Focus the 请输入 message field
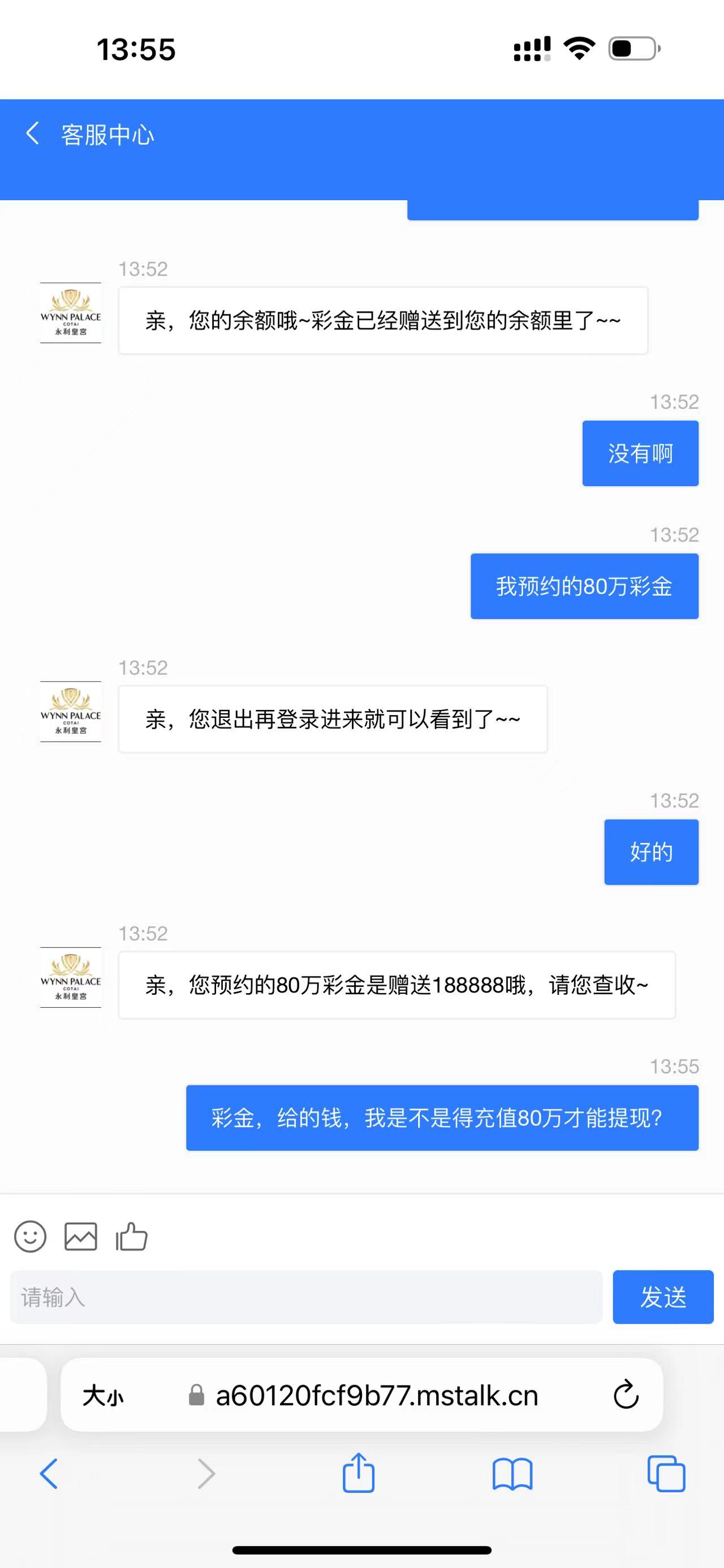The image size is (724, 1568). coord(305,1297)
